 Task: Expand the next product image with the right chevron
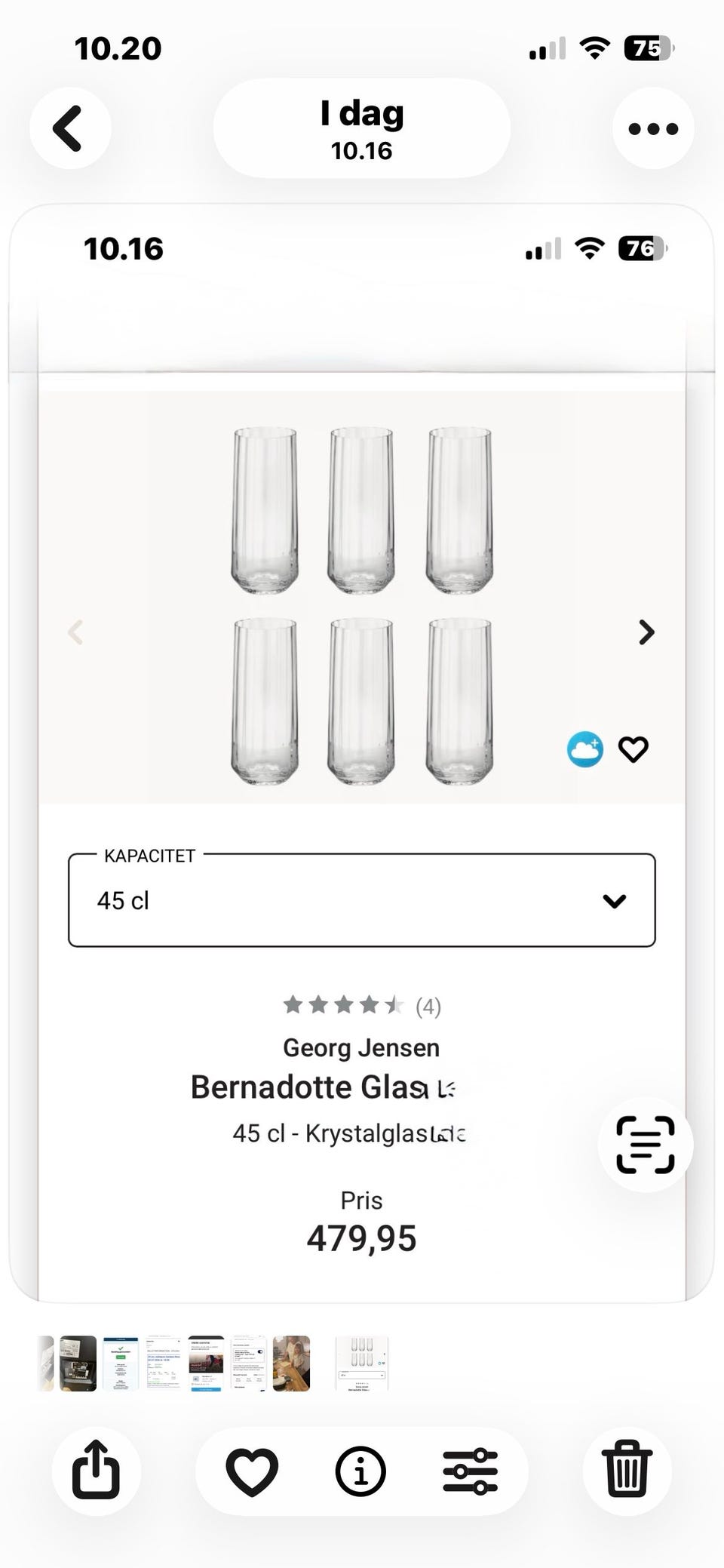[646, 632]
